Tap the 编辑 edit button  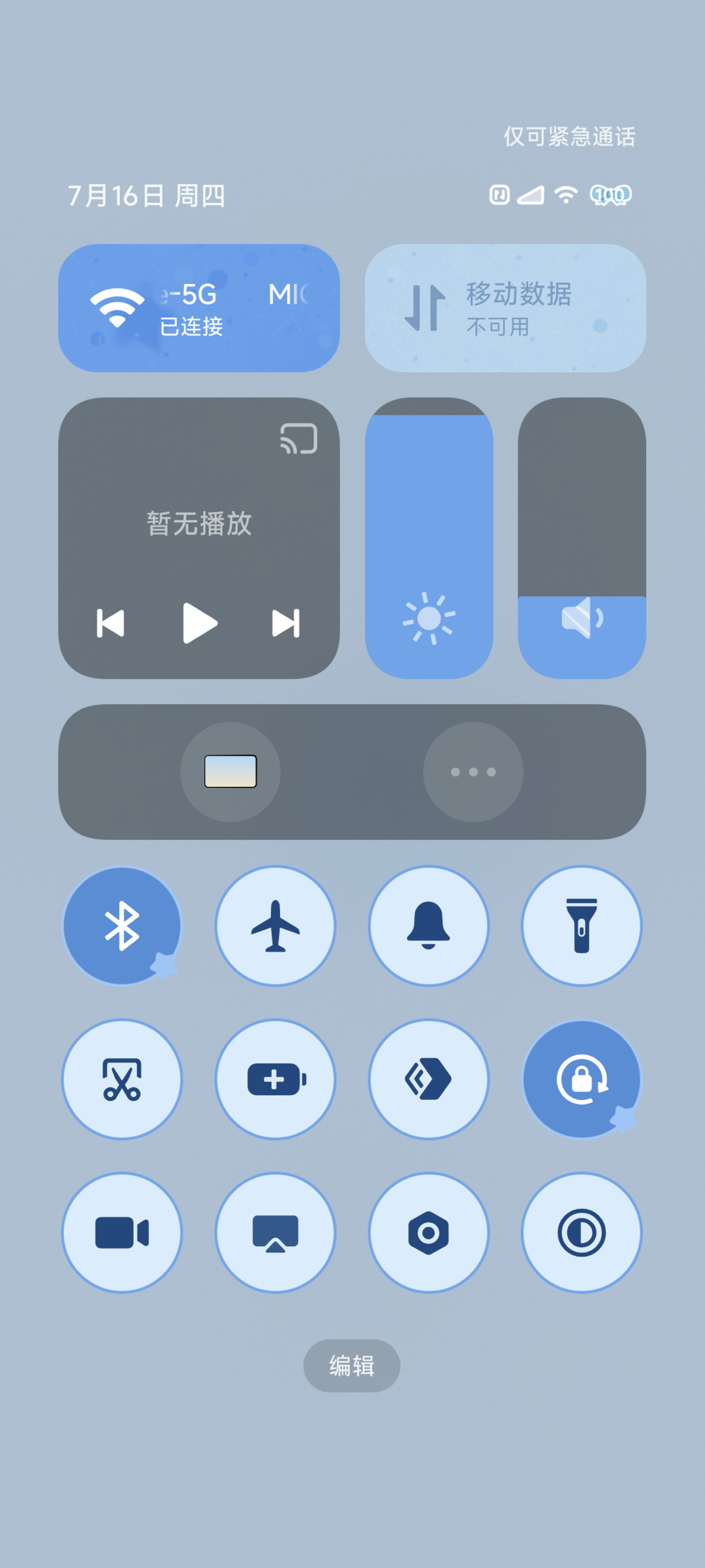(x=352, y=1366)
